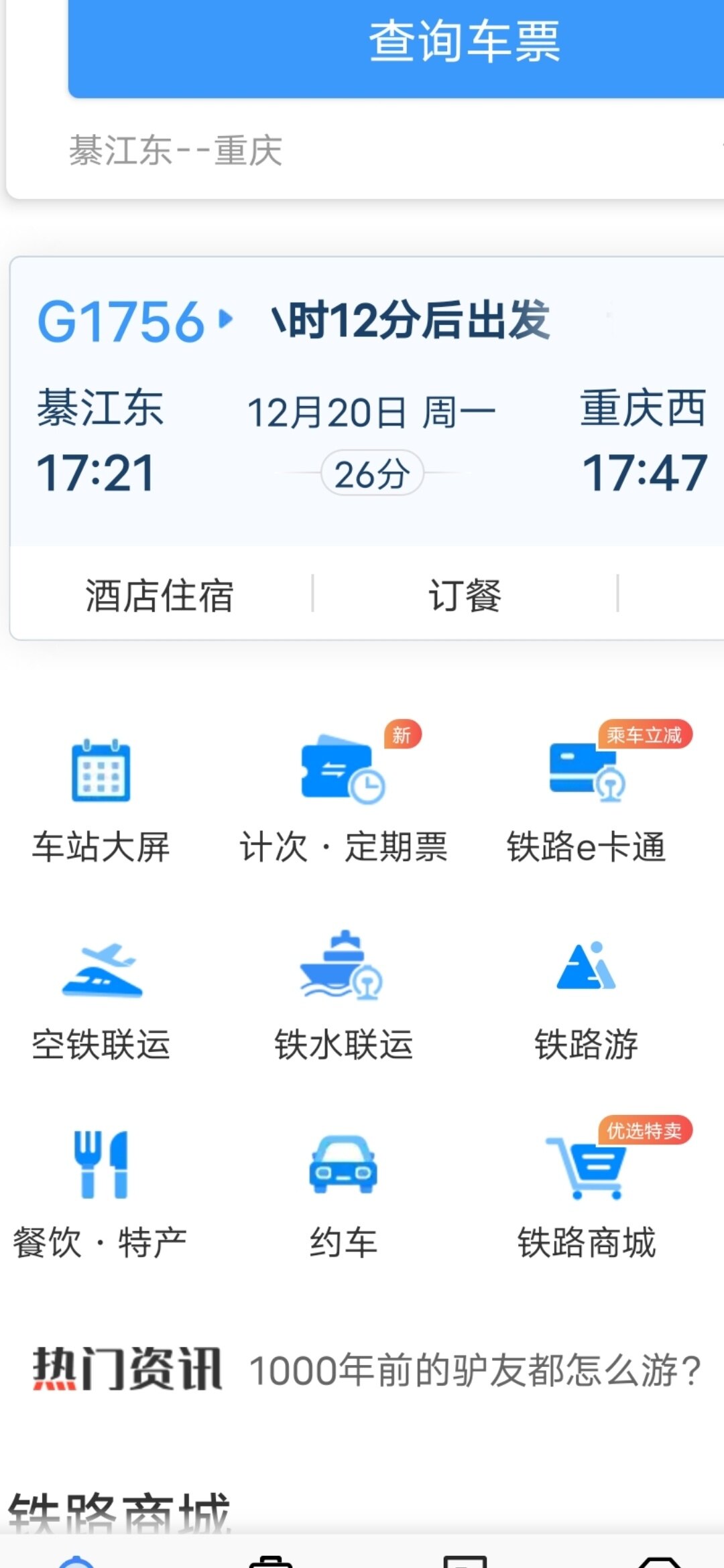Screen dimensions: 724x1568
Task: Read the 1000年前的驴友都怎么游 news headline
Action: tap(475, 1370)
